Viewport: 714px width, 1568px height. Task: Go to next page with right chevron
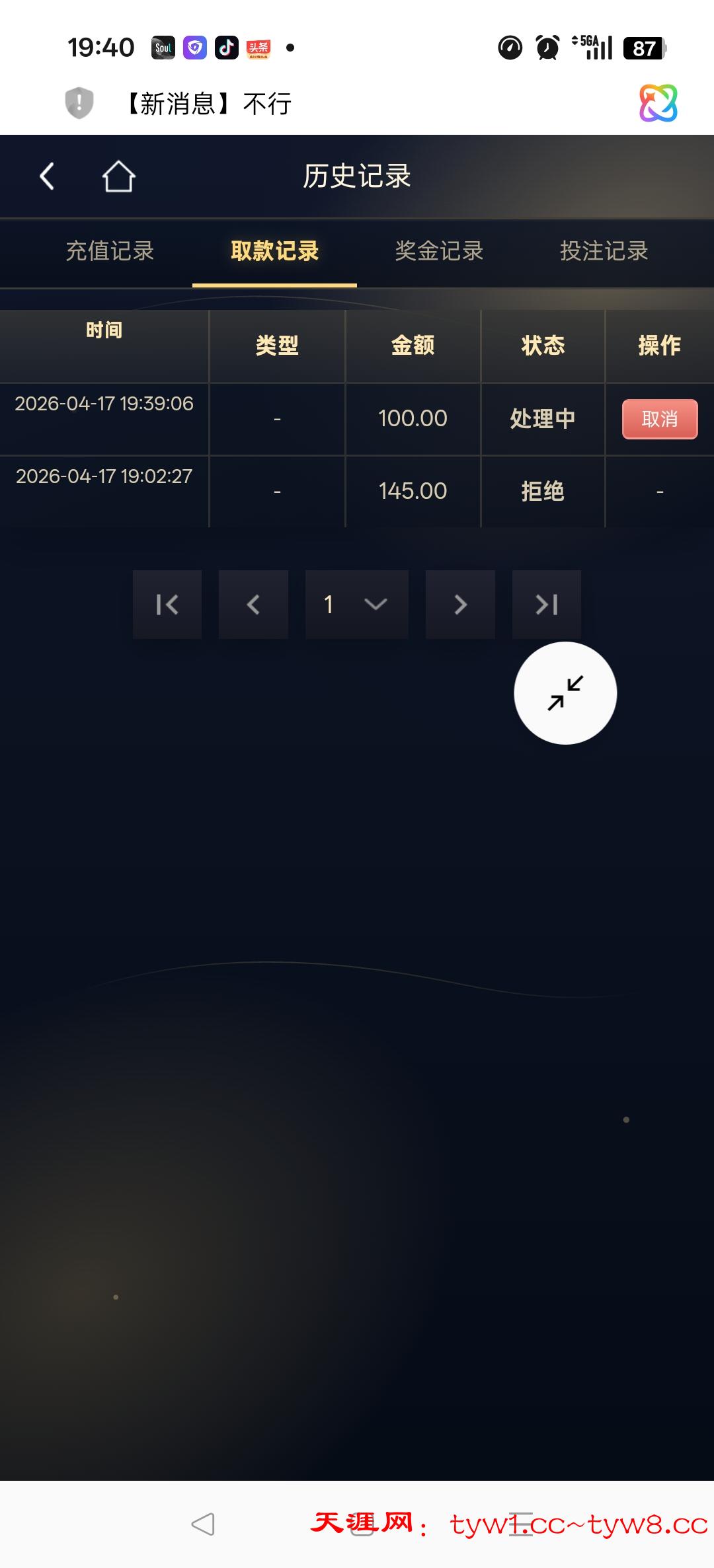tap(460, 604)
